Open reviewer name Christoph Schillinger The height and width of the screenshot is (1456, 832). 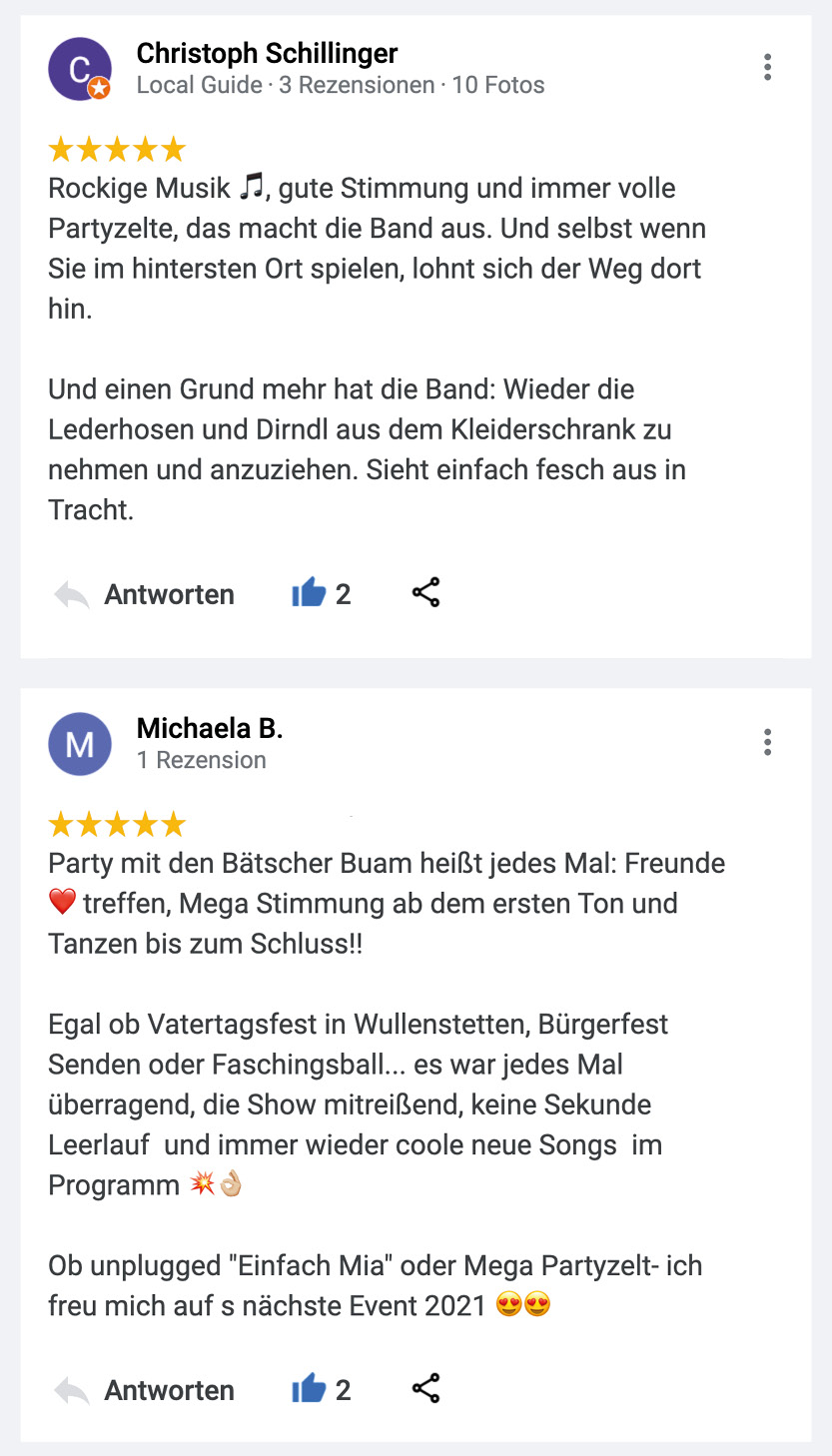(267, 53)
